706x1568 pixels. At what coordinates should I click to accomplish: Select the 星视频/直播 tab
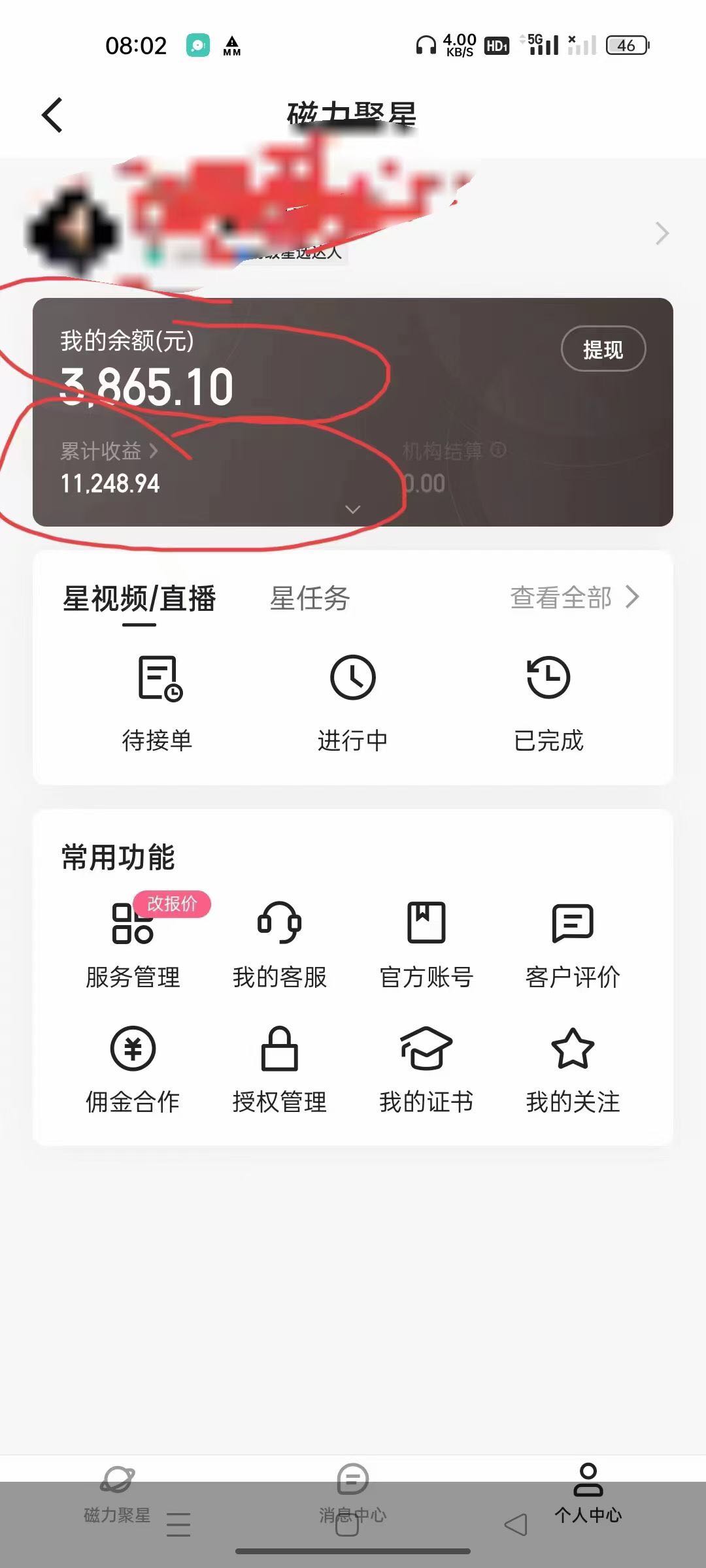coord(139,598)
